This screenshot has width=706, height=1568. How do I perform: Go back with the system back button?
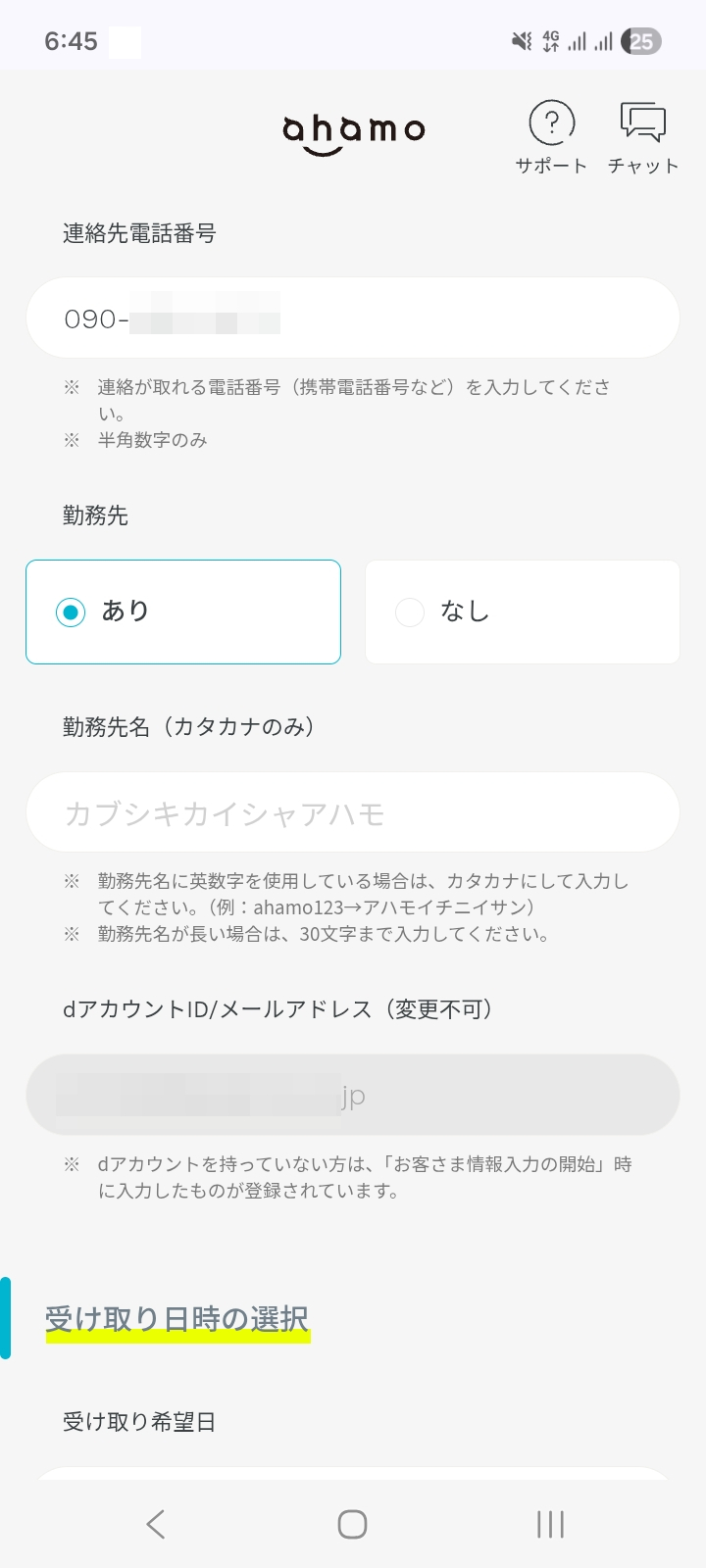tap(155, 1524)
